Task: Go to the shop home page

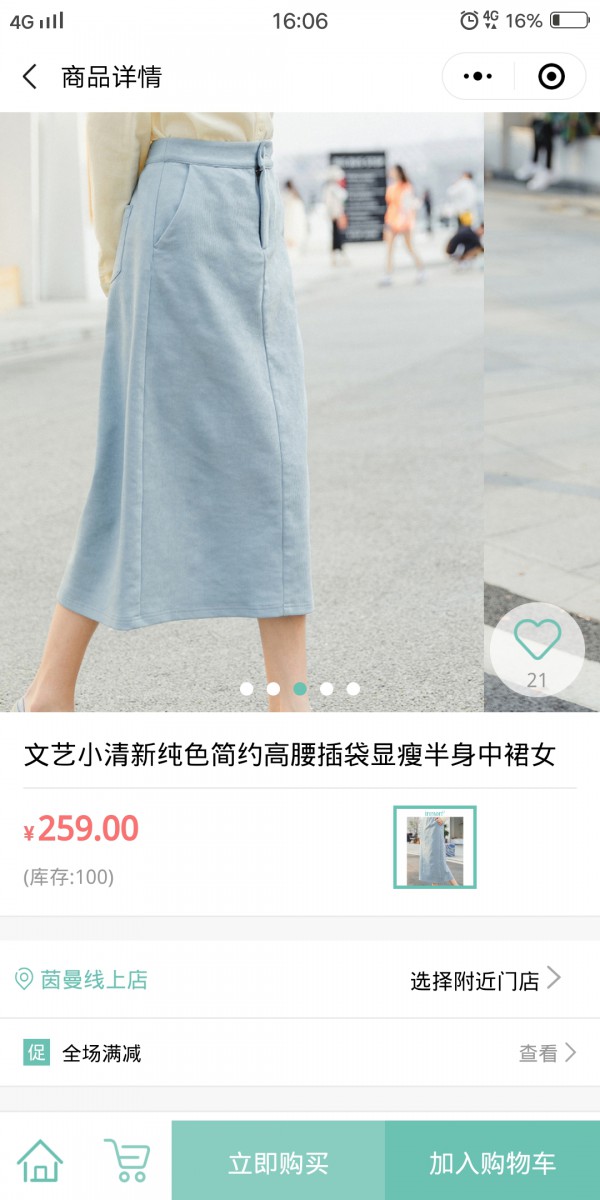Action: click(x=40, y=1162)
